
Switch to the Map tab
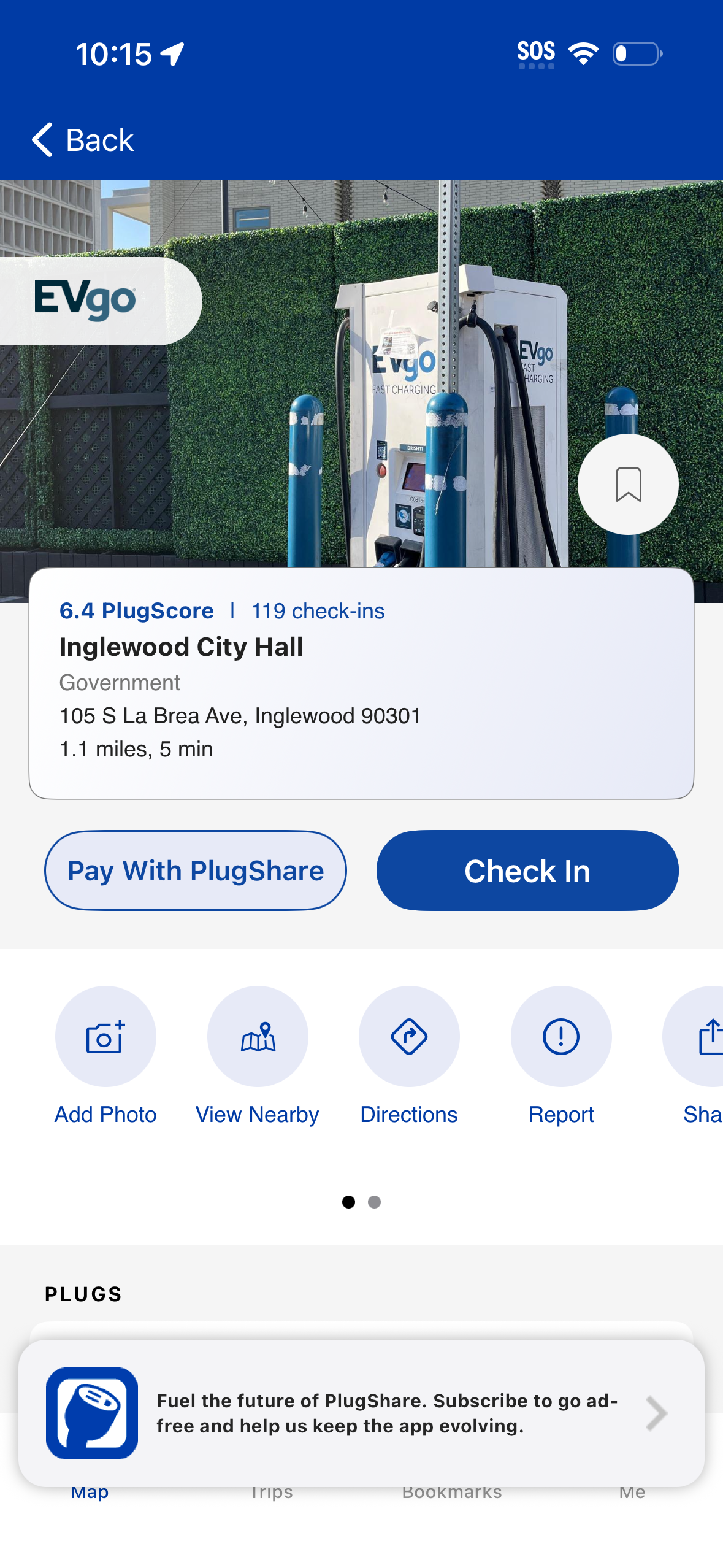tap(90, 1493)
